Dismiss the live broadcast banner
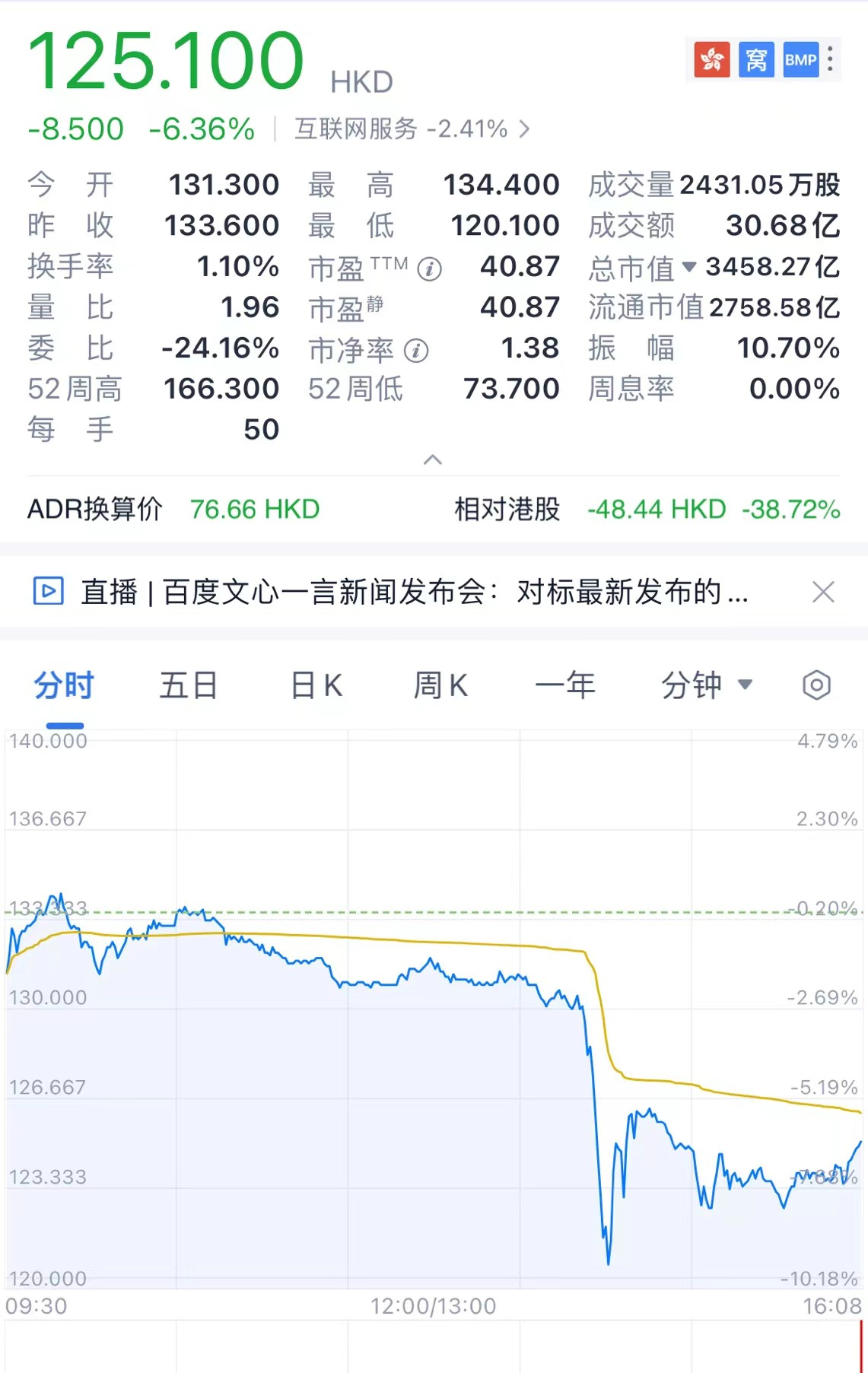Viewport: 868px width, 1373px height. coord(823,592)
